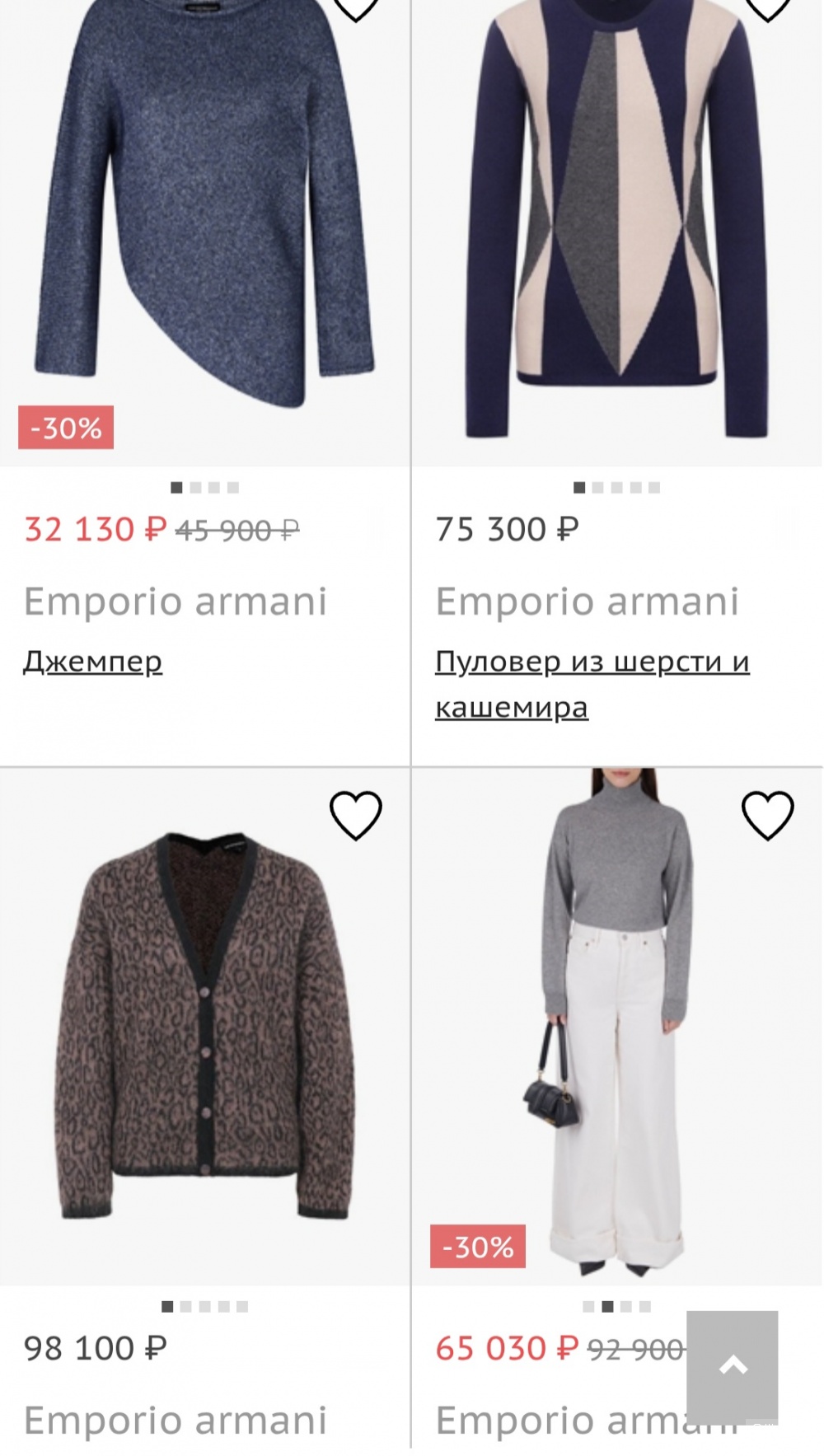
Task: Click the -30% discount badge on the blue sweater
Action: 65,428
